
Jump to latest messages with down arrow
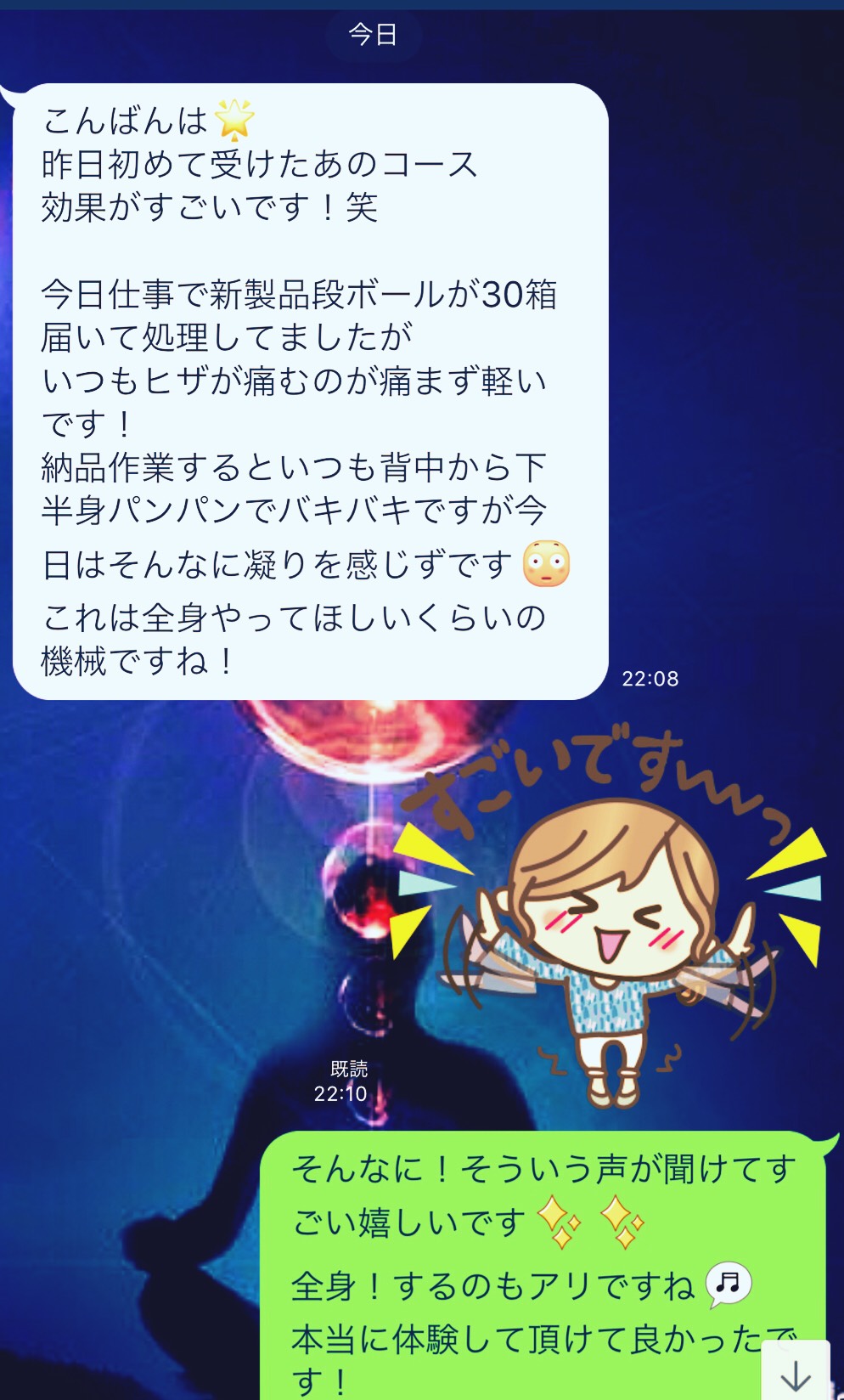click(796, 1373)
